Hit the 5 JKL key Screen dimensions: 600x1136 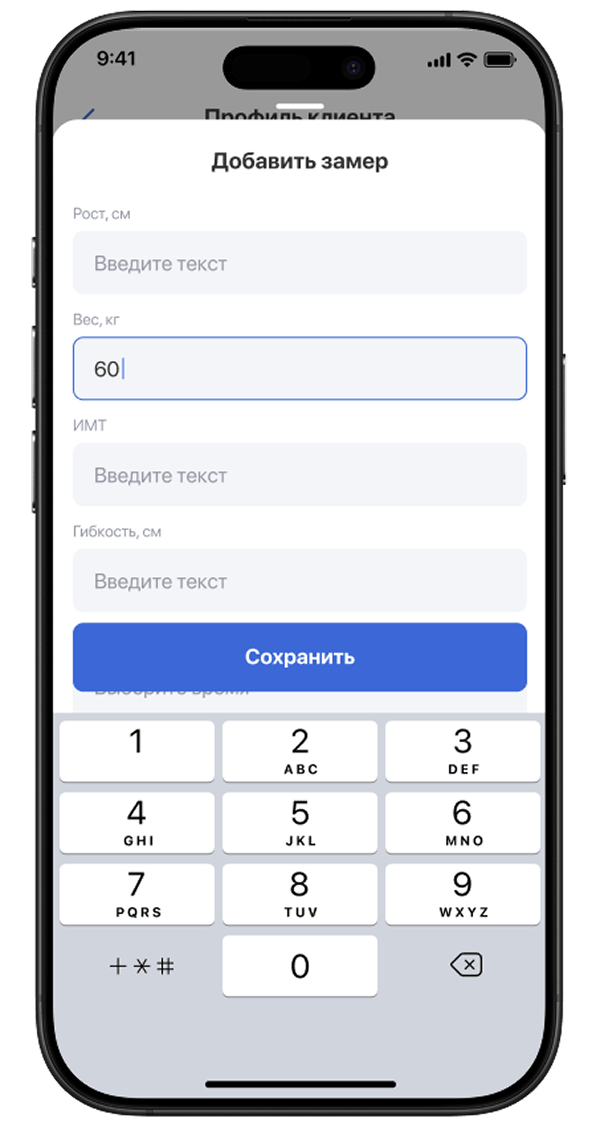(299, 822)
